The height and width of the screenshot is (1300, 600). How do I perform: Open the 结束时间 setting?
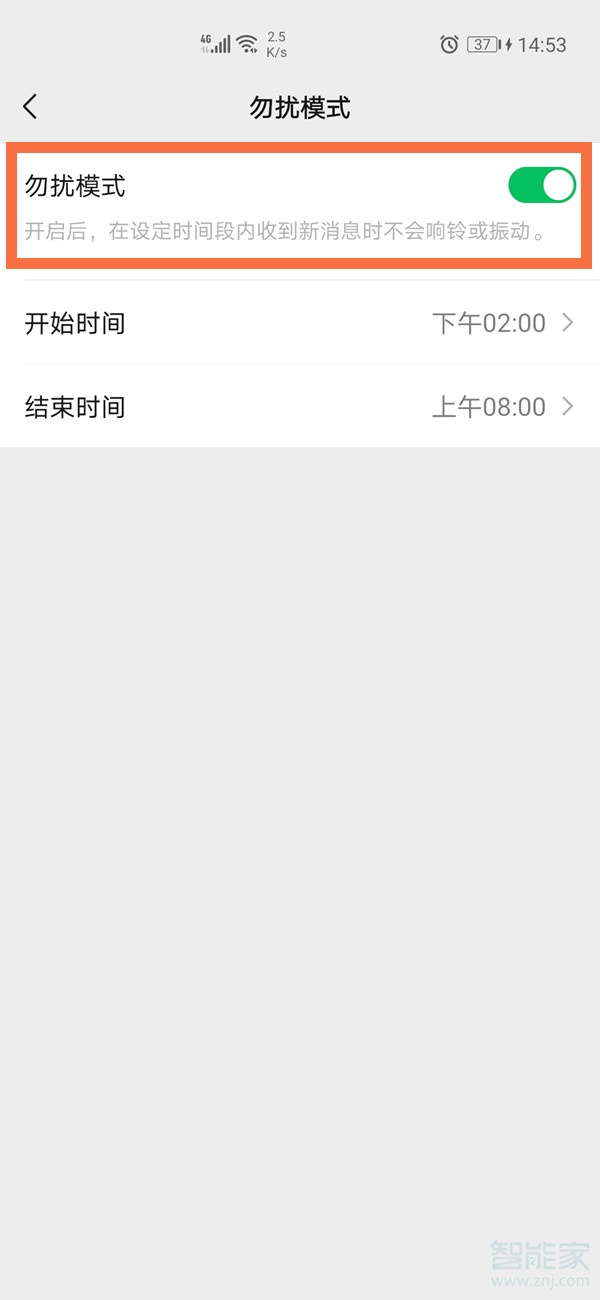coord(300,407)
